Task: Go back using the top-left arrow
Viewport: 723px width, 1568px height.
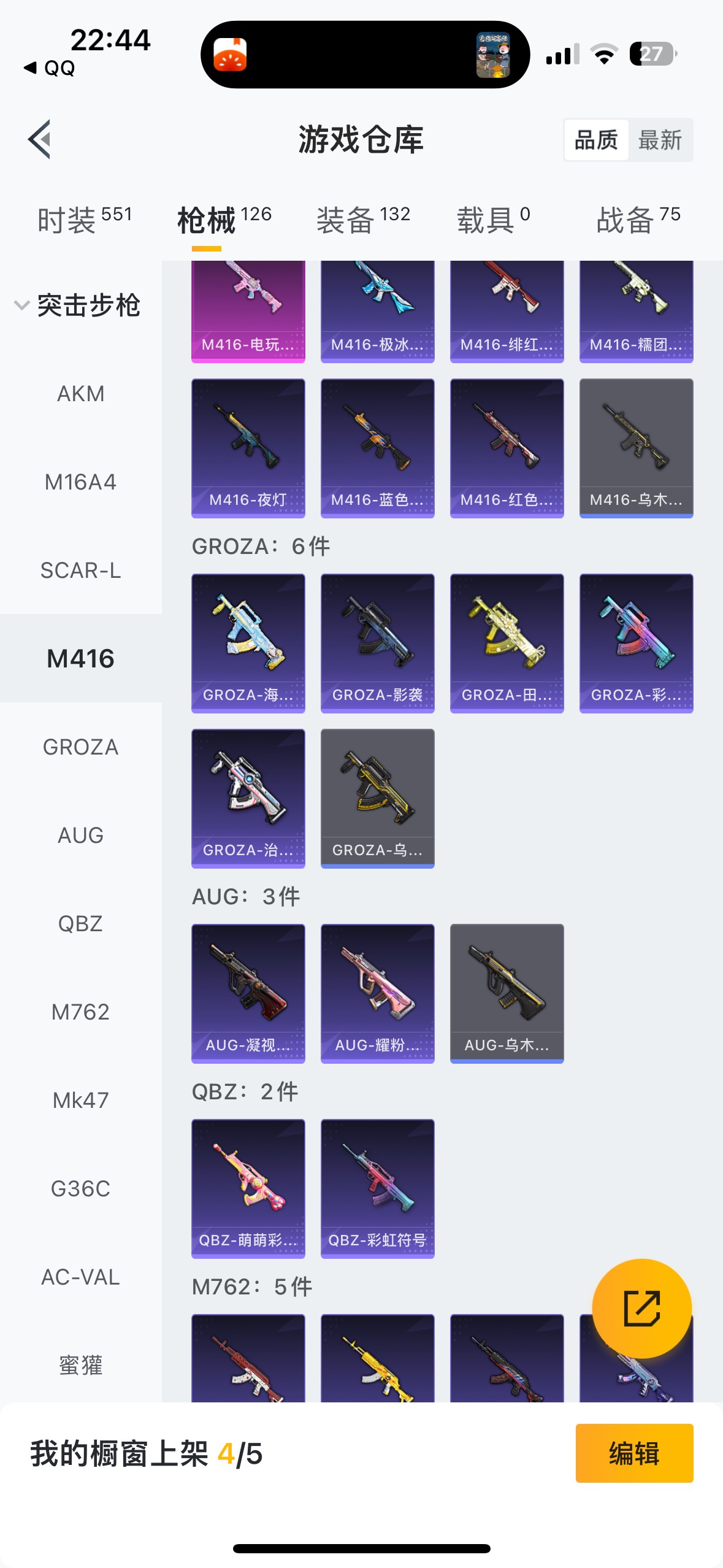Action: tap(39, 139)
